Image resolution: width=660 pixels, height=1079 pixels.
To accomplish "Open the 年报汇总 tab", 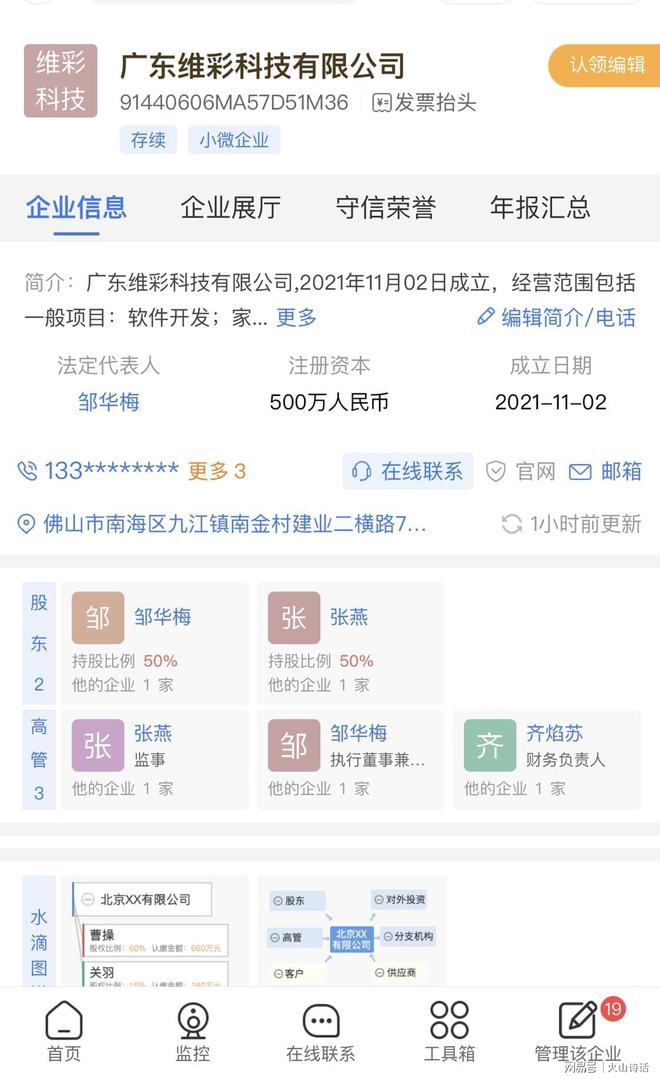I will [x=540, y=207].
